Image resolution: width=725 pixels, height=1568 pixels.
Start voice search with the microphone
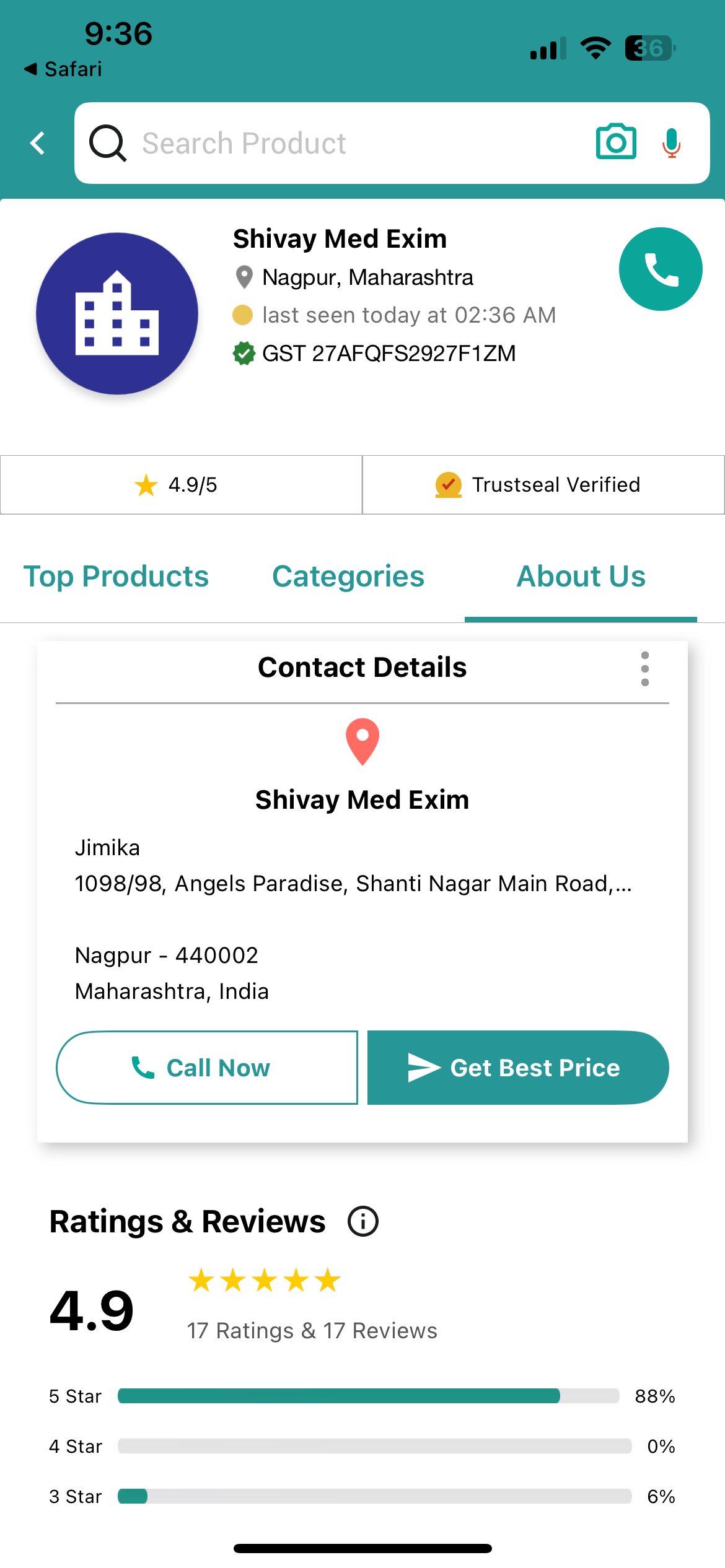[x=671, y=143]
